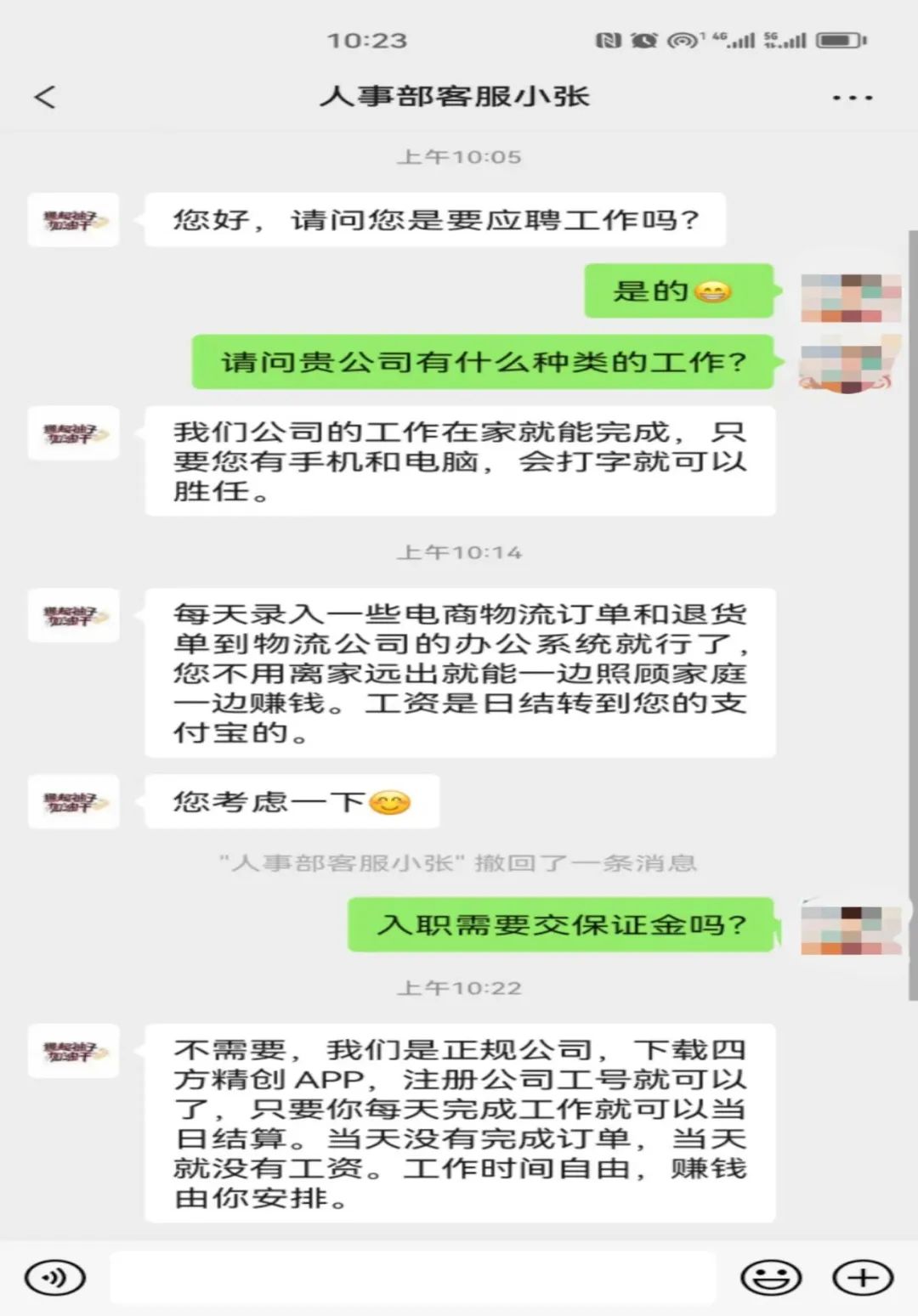Open the plus attachments panel
The width and height of the screenshot is (918, 1316).
click(x=862, y=1277)
